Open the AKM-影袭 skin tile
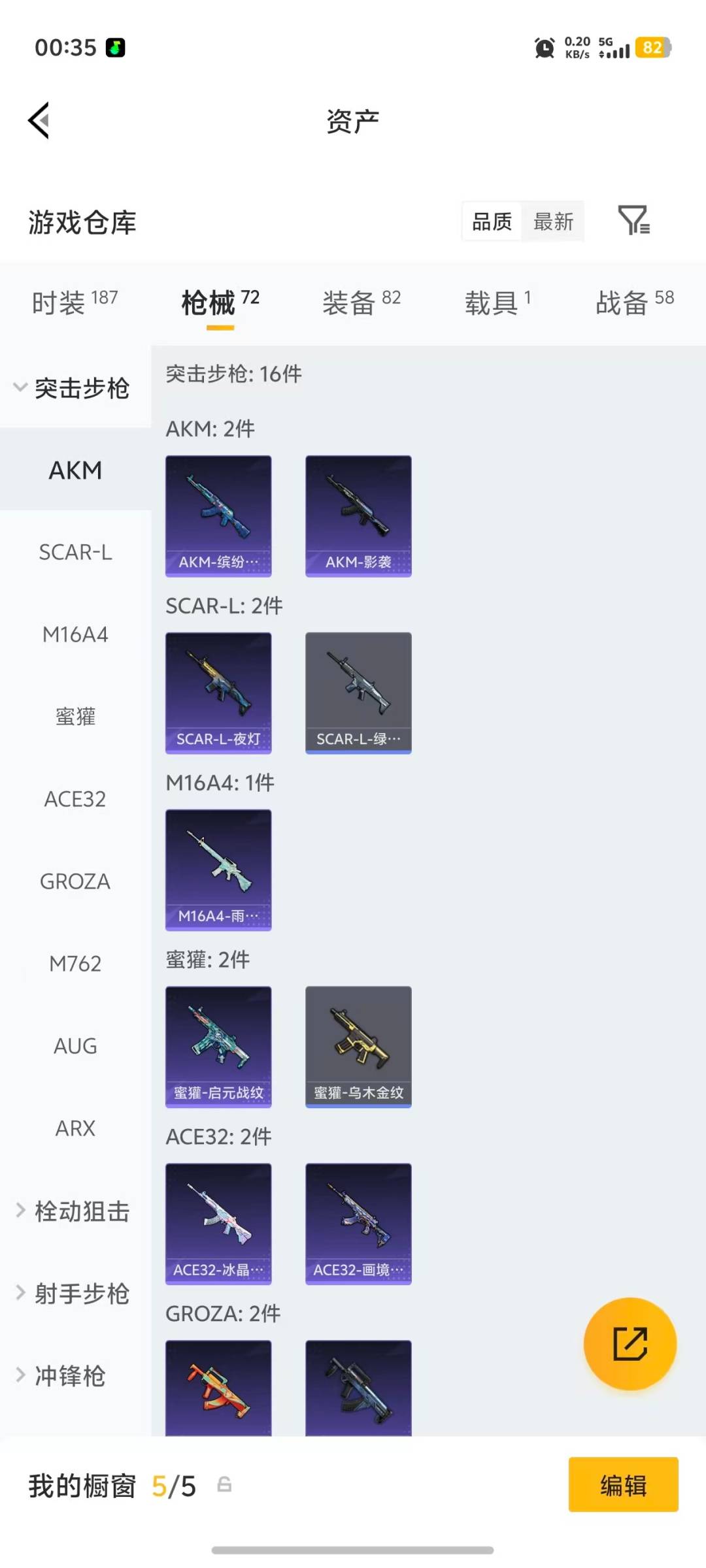Screen dimensions: 706x1568 [x=358, y=516]
